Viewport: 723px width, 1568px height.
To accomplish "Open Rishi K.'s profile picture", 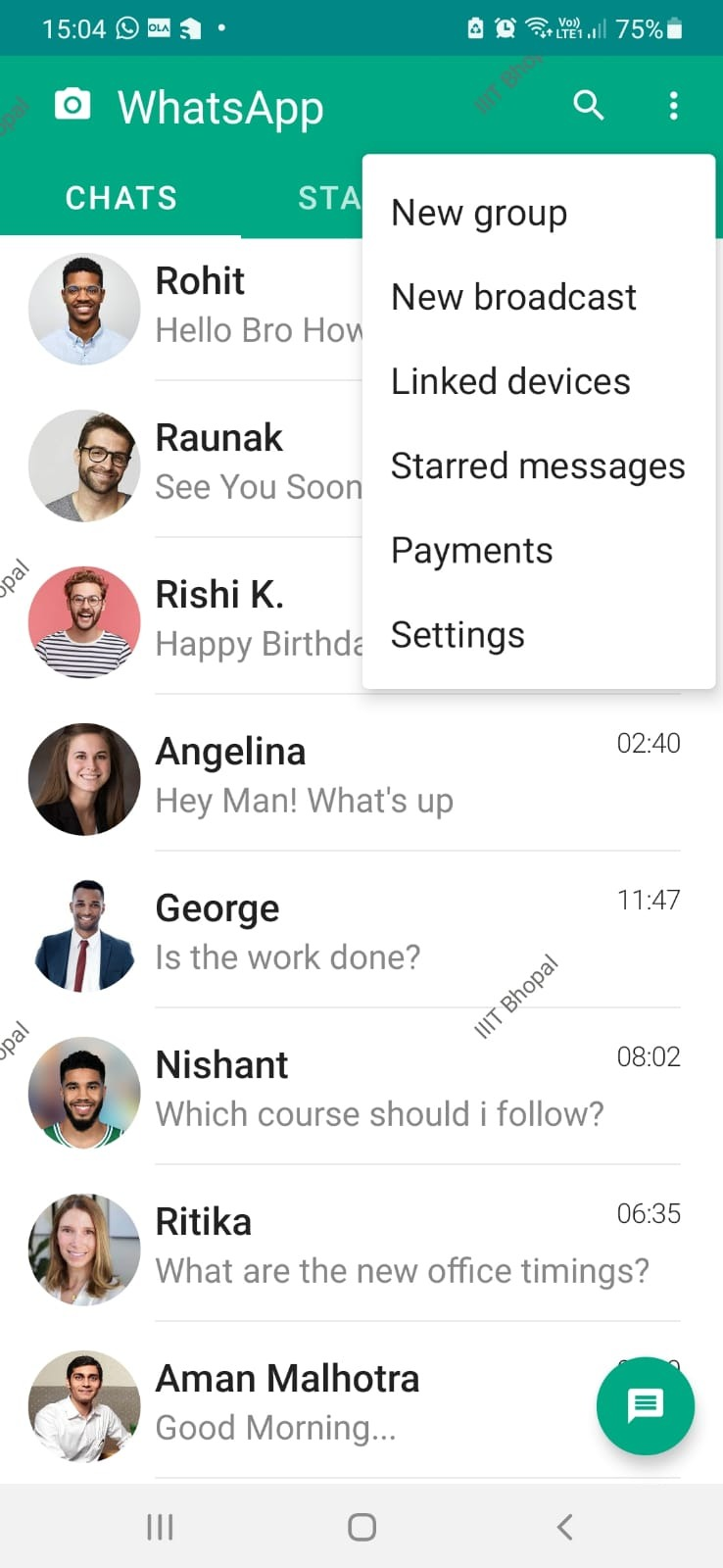I will pyautogui.click(x=83, y=621).
